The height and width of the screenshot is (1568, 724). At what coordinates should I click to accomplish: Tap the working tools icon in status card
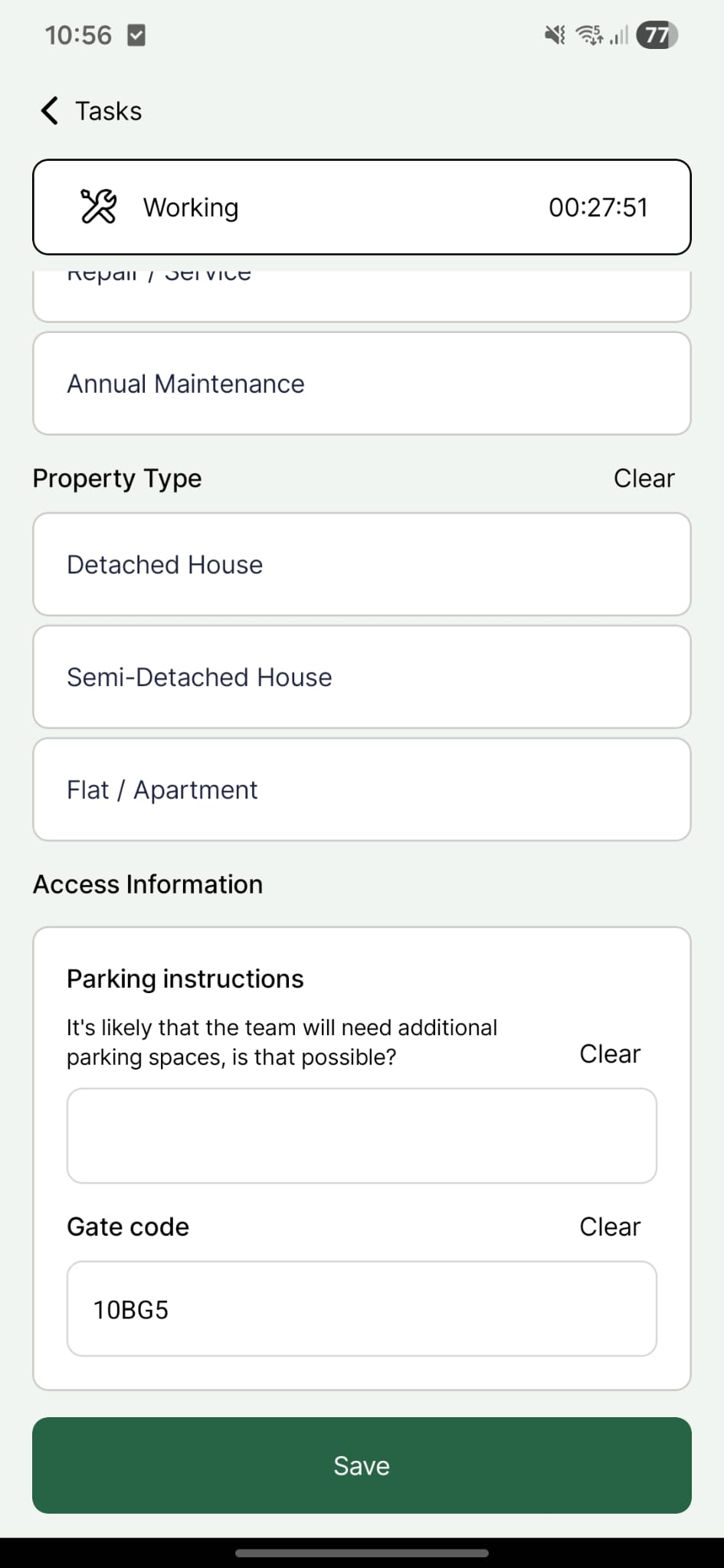98,206
